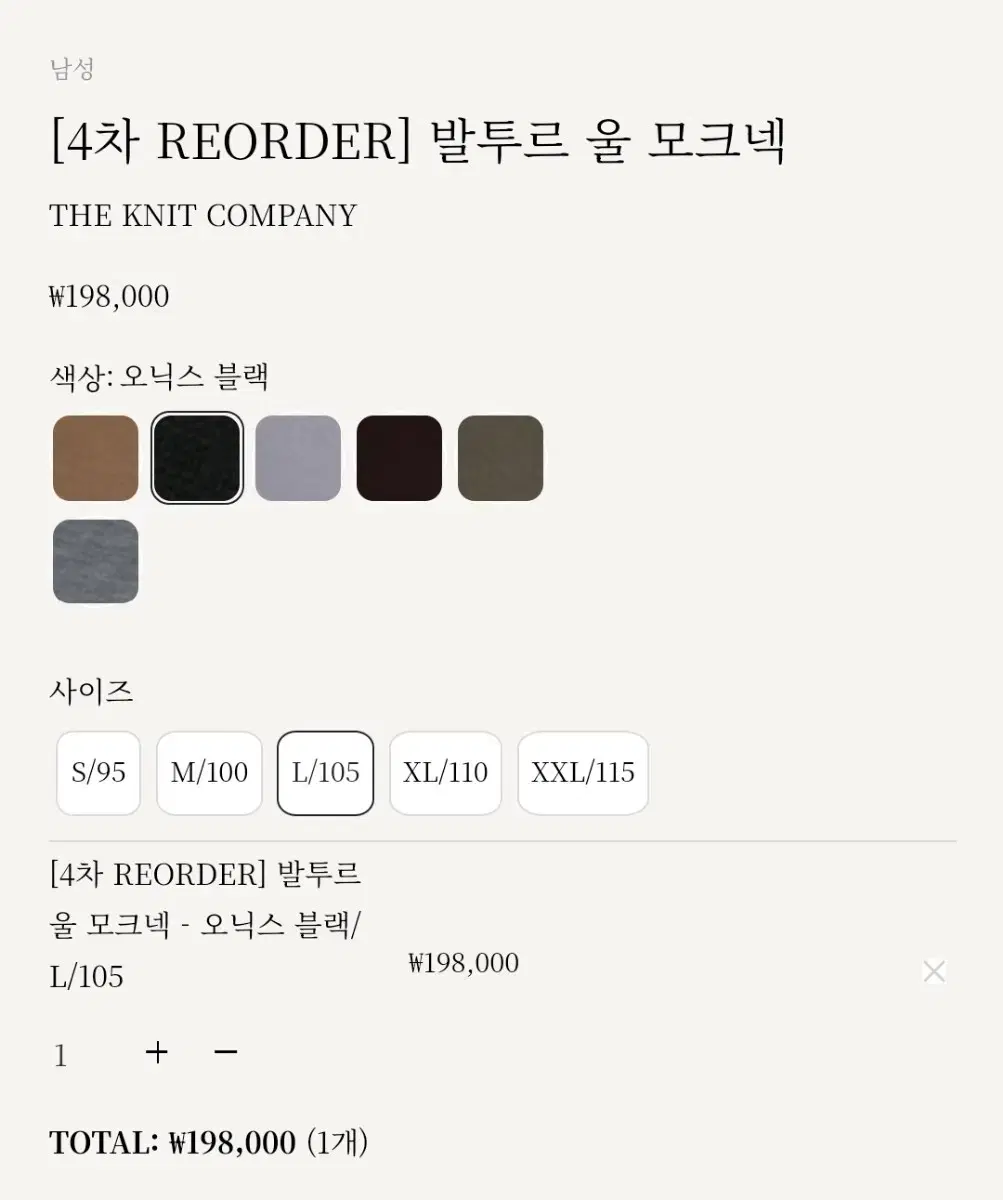Screen dimensions: 1003x1200
Task: Select the heather gray color swatch
Action: click(x=95, y=561)
